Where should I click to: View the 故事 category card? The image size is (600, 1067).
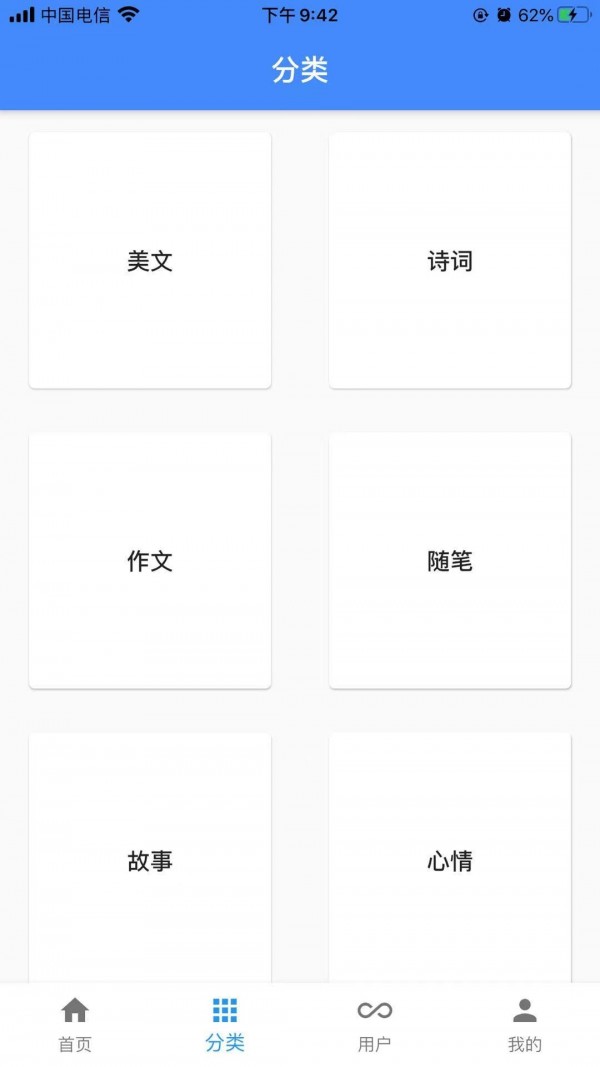[x=150, y=858]
